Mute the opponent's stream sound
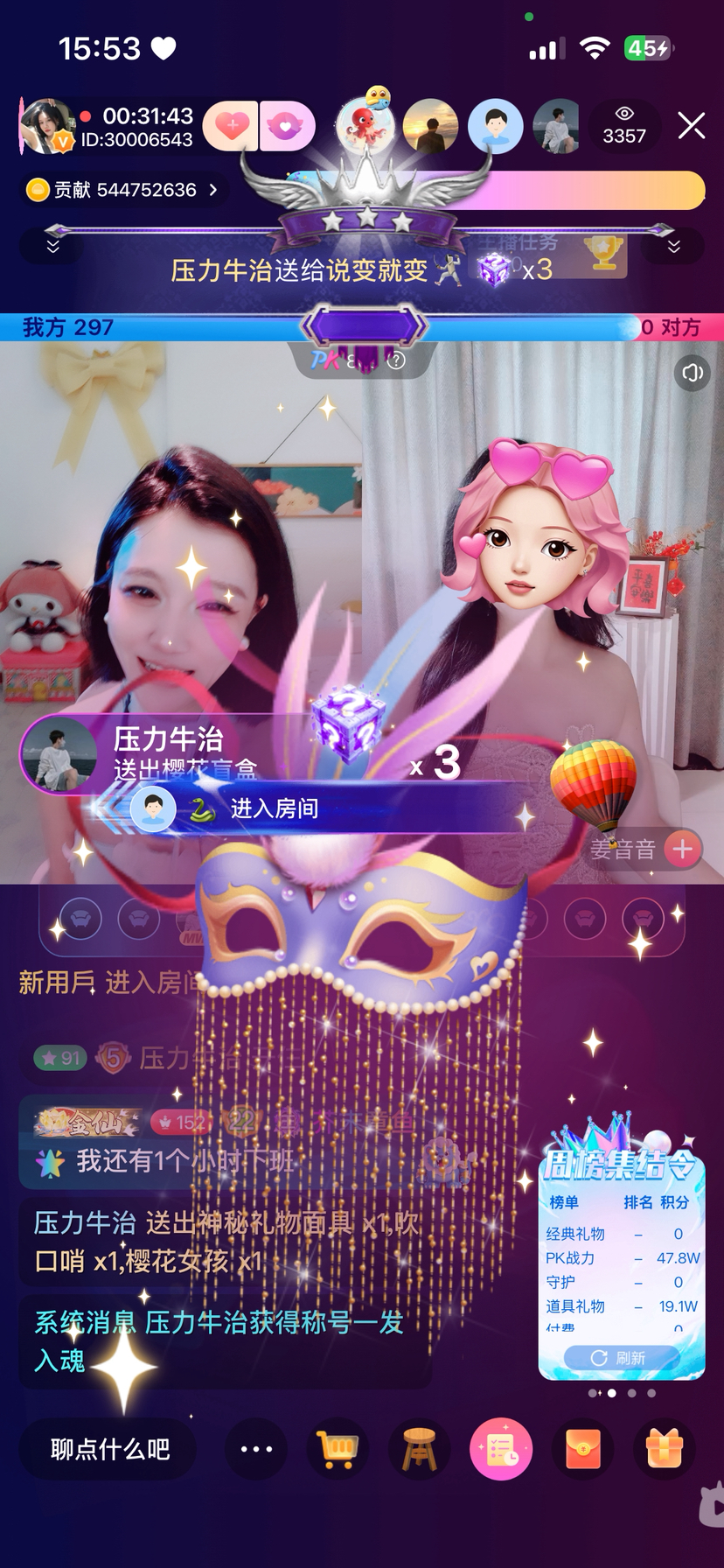This screenshot has height=1568, width=724. pyautogui.click(x=692, y=374)
